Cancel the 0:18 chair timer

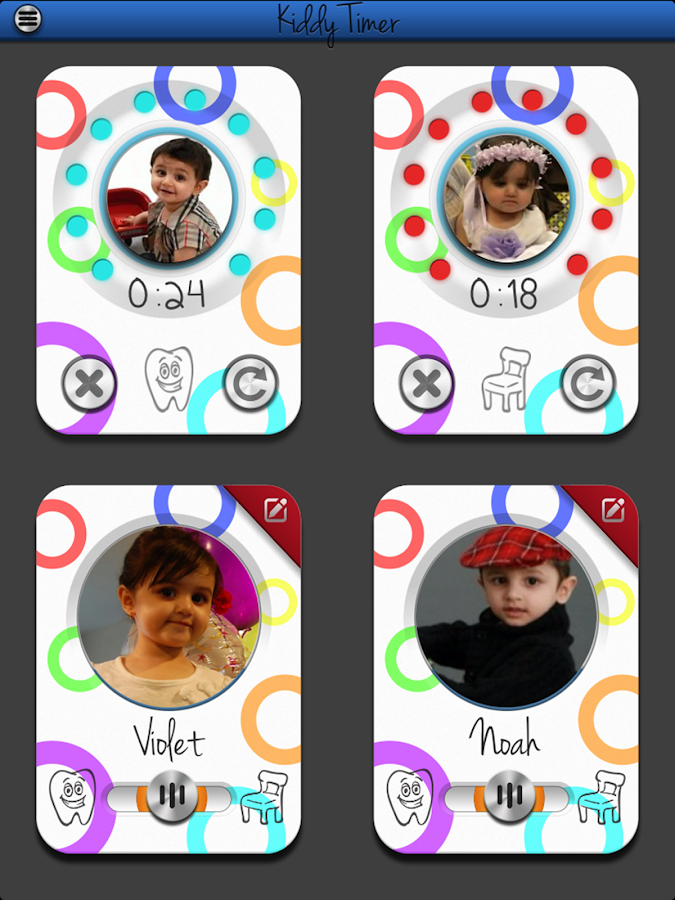pyautogui.click(x=427, y=383)
